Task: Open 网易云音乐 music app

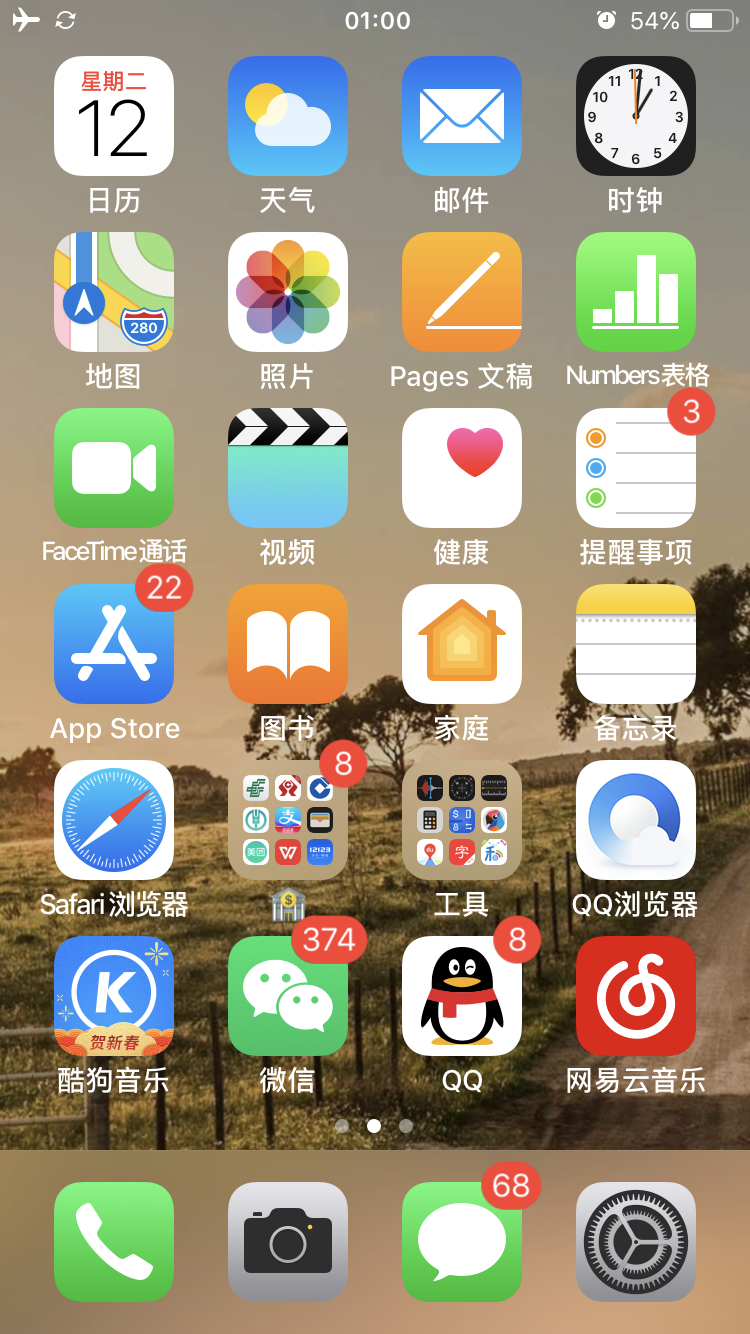Action: pyautogui.click(x=635, y=996)
